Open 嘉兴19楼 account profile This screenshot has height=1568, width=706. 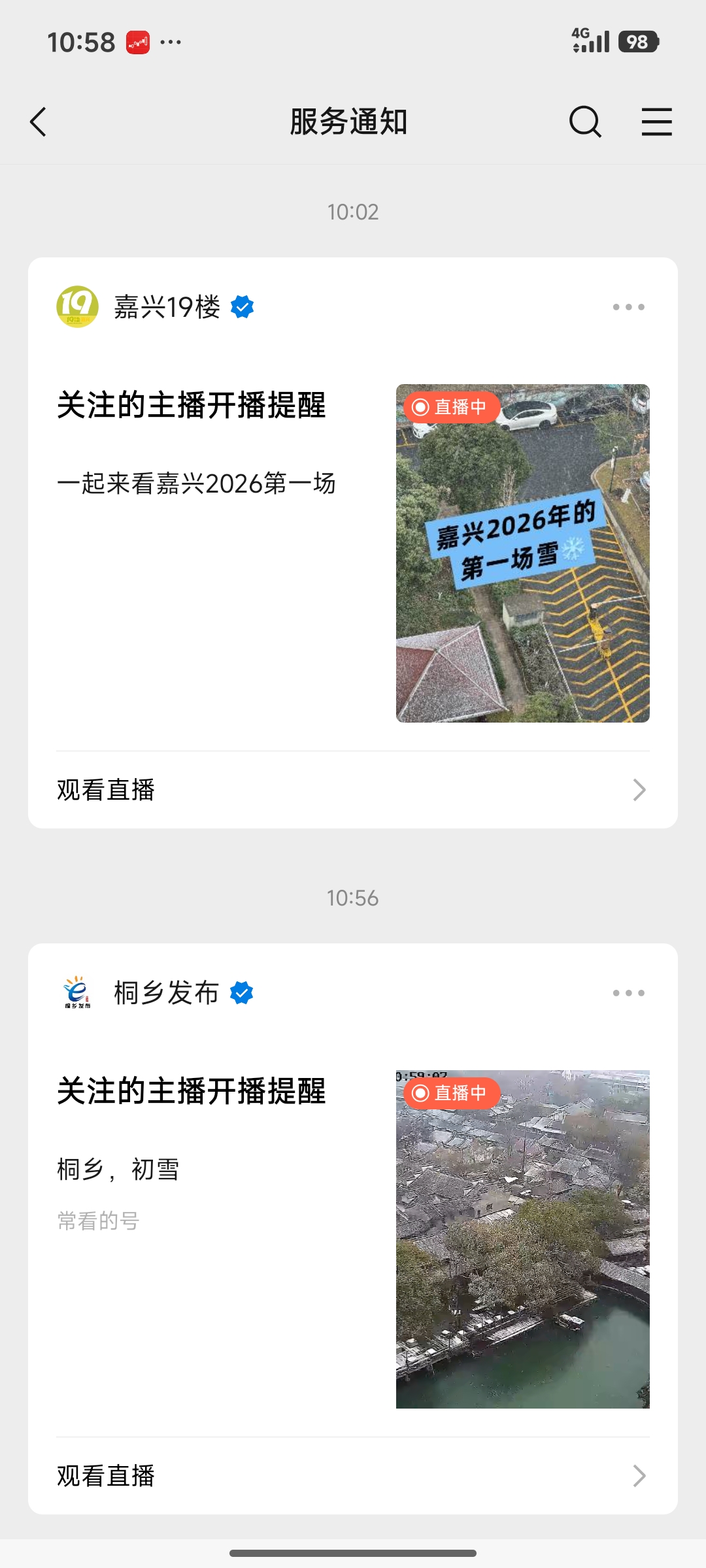pos(167,307)
